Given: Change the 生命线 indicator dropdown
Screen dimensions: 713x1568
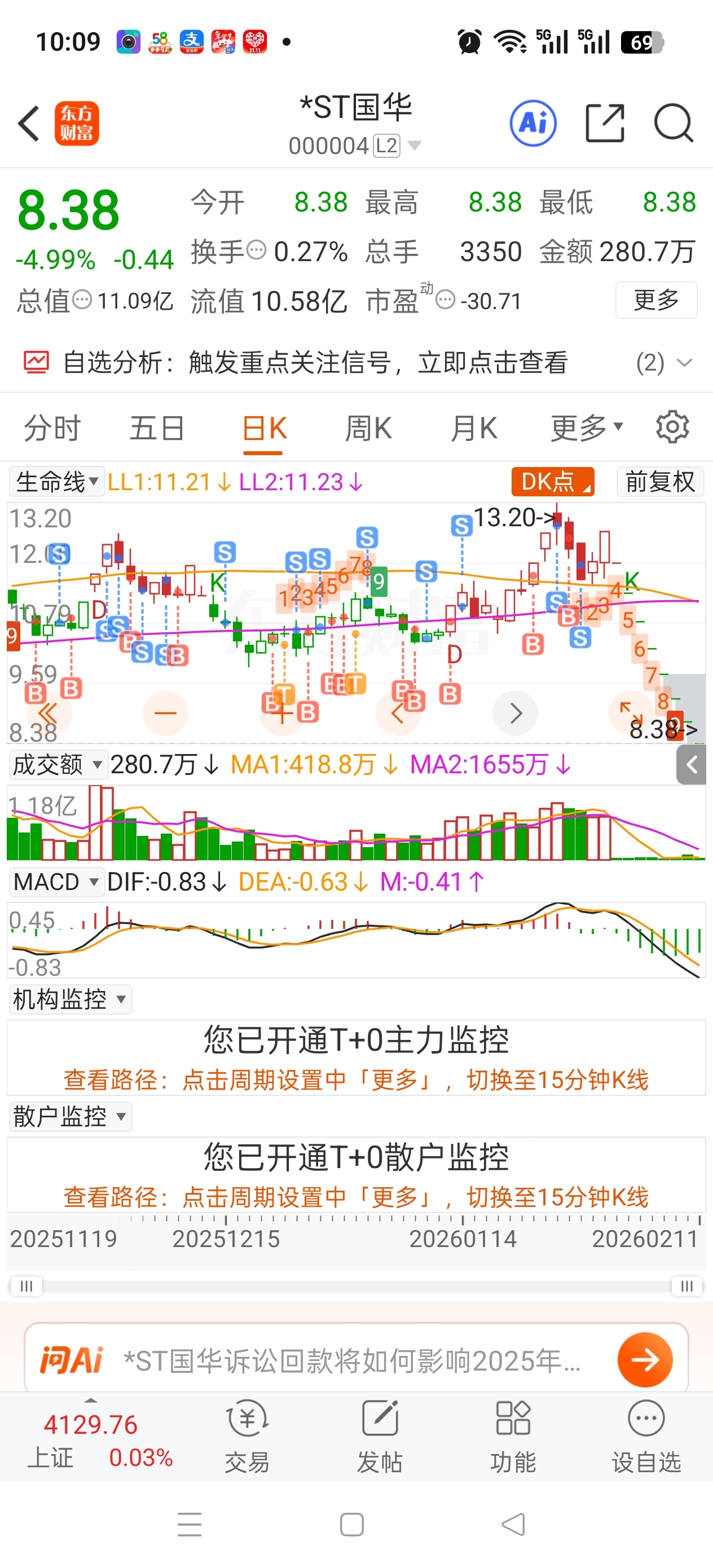Looking at the screenshot, I should [x=56, y=482].
